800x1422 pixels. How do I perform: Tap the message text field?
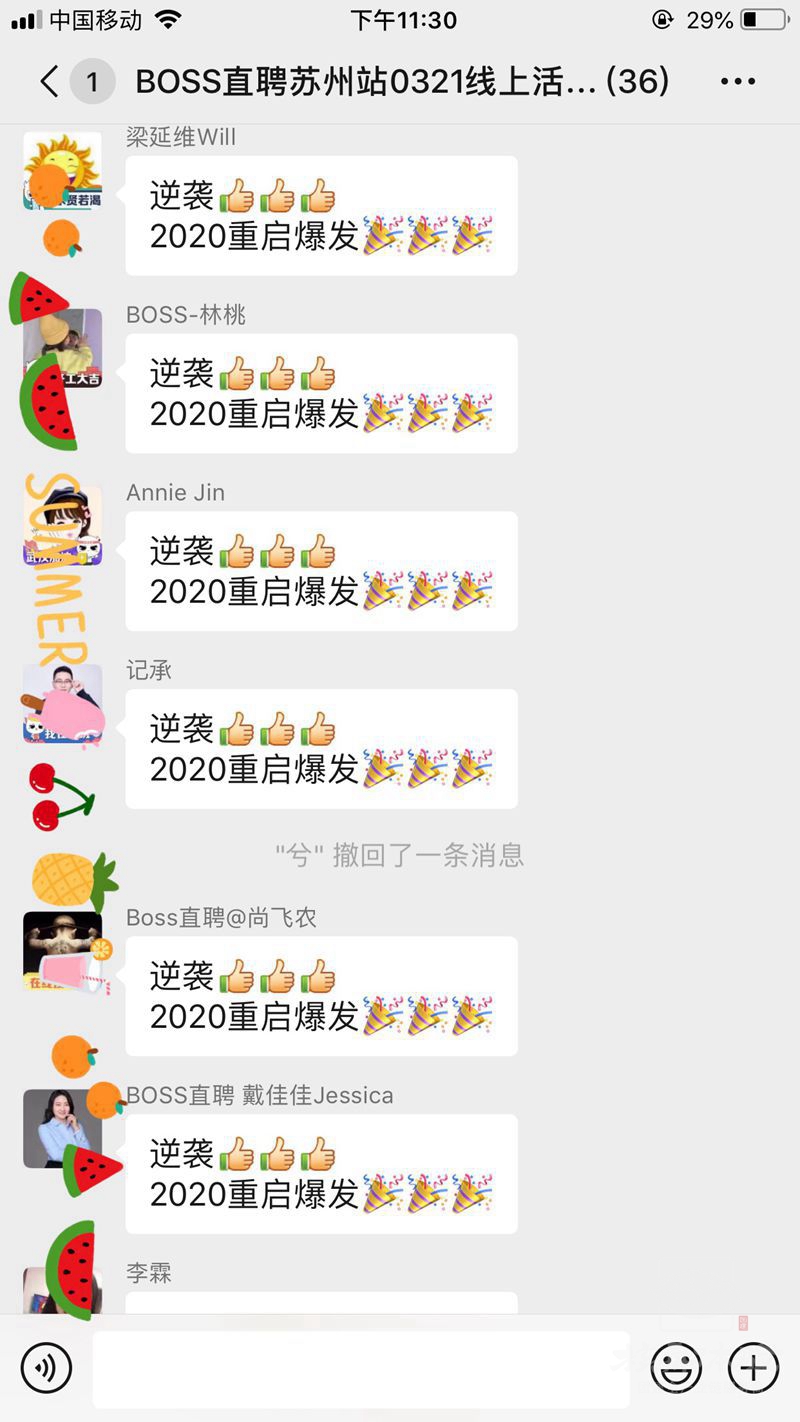coord(360,1368)
